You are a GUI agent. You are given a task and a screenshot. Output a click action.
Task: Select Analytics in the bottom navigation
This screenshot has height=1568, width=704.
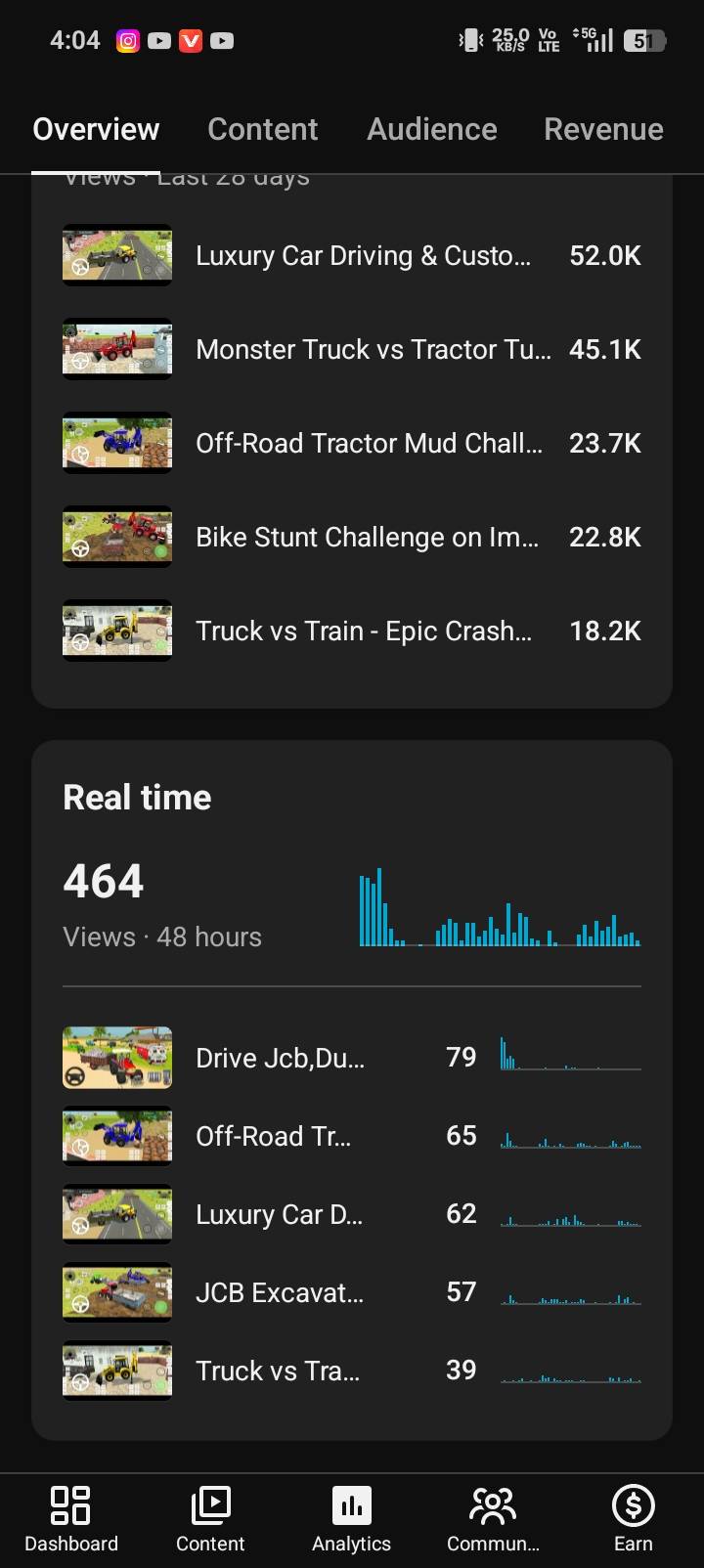(x=351, y=1520)
